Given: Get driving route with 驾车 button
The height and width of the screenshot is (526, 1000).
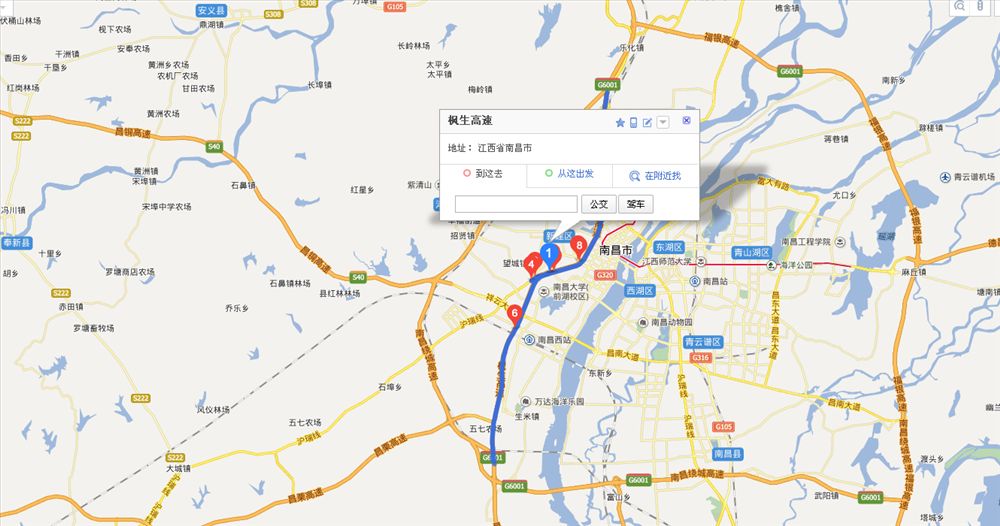Looking at the screenshot, I should pyautogui.click(x=635, y=204).
